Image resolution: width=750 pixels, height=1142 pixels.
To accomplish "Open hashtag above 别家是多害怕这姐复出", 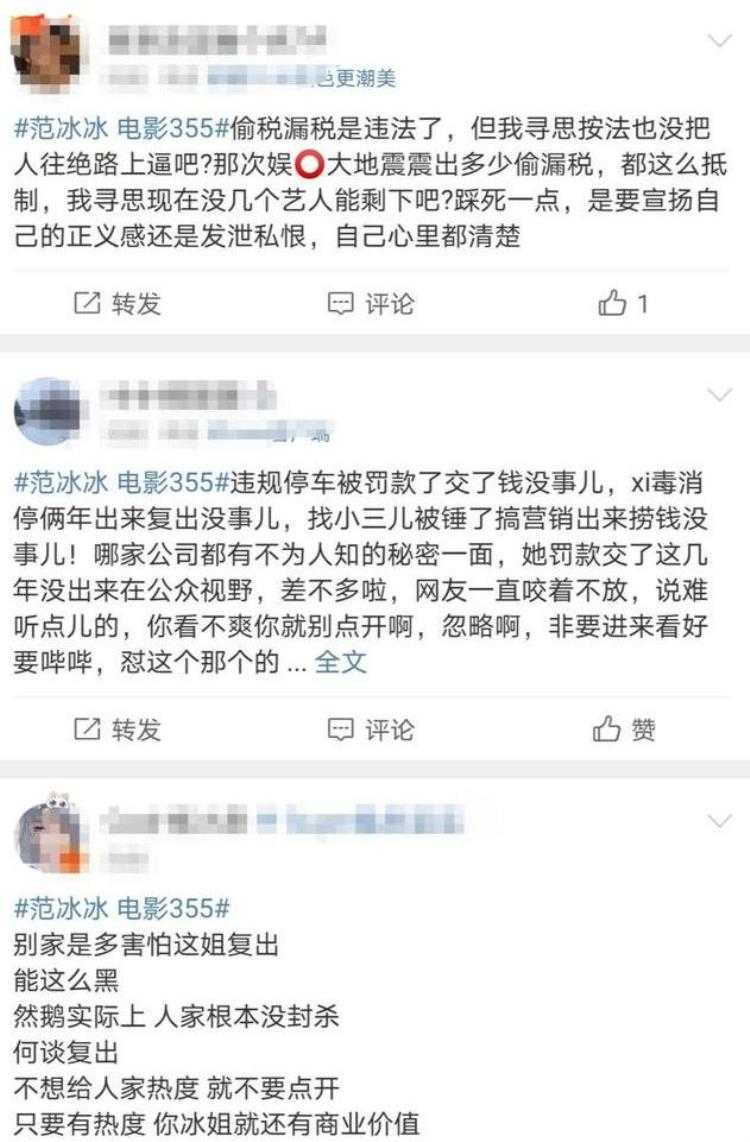I will pyautogui.click(x=122, y=908).
